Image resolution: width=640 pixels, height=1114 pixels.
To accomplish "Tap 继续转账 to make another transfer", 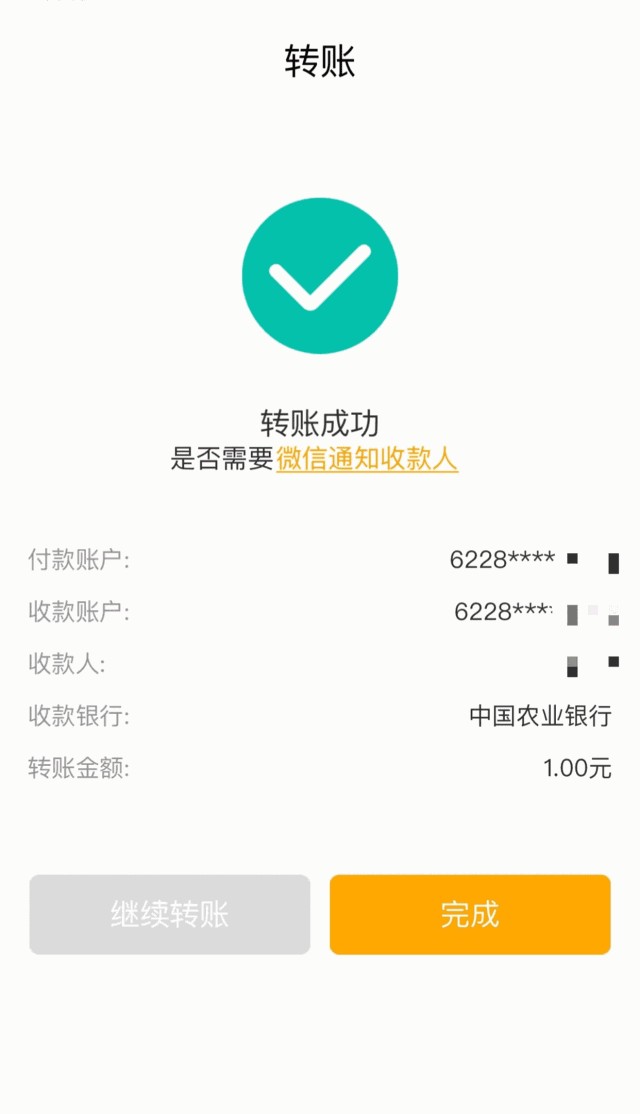I will 170,914.
